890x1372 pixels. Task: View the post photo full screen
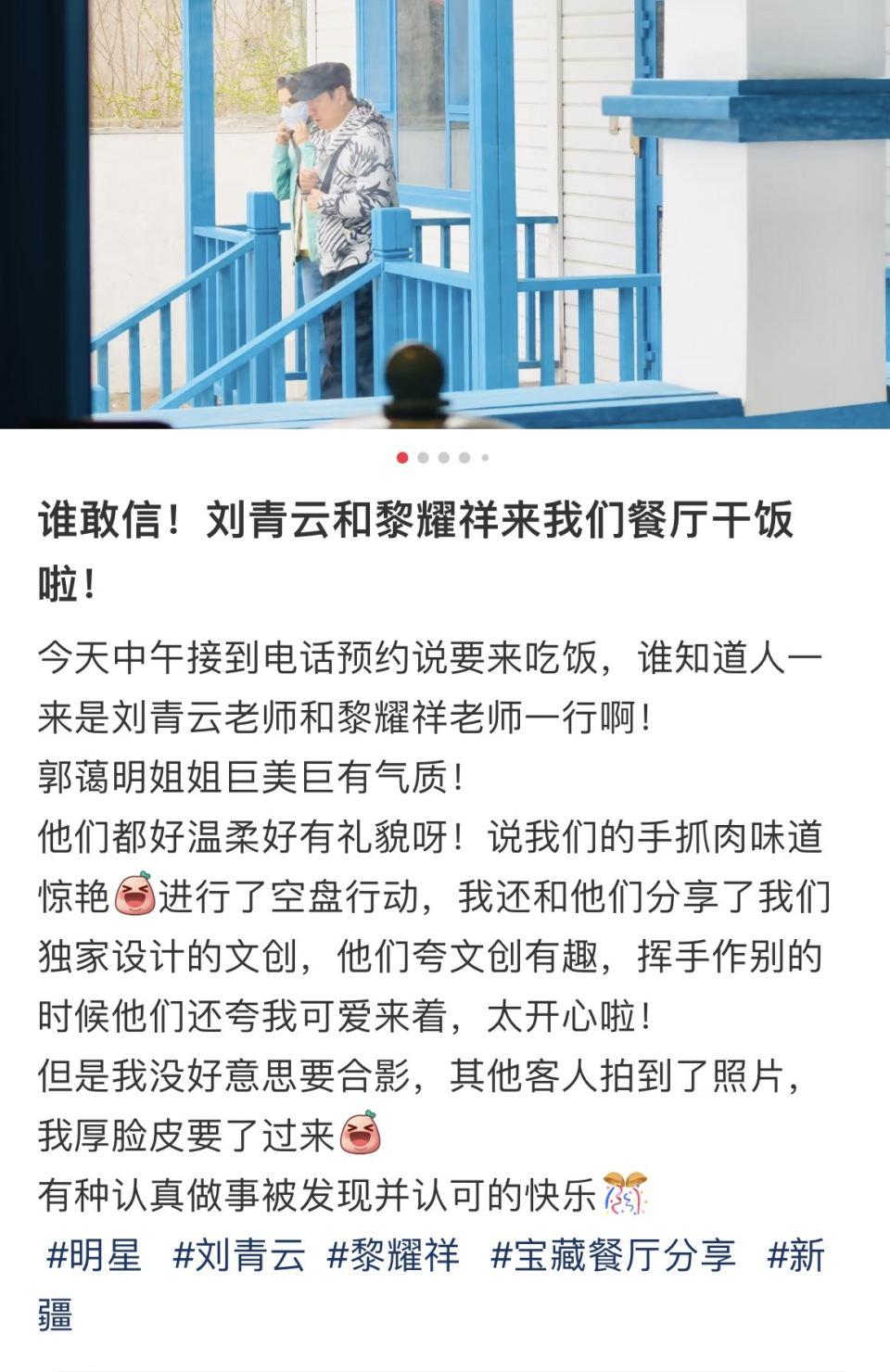445,213
